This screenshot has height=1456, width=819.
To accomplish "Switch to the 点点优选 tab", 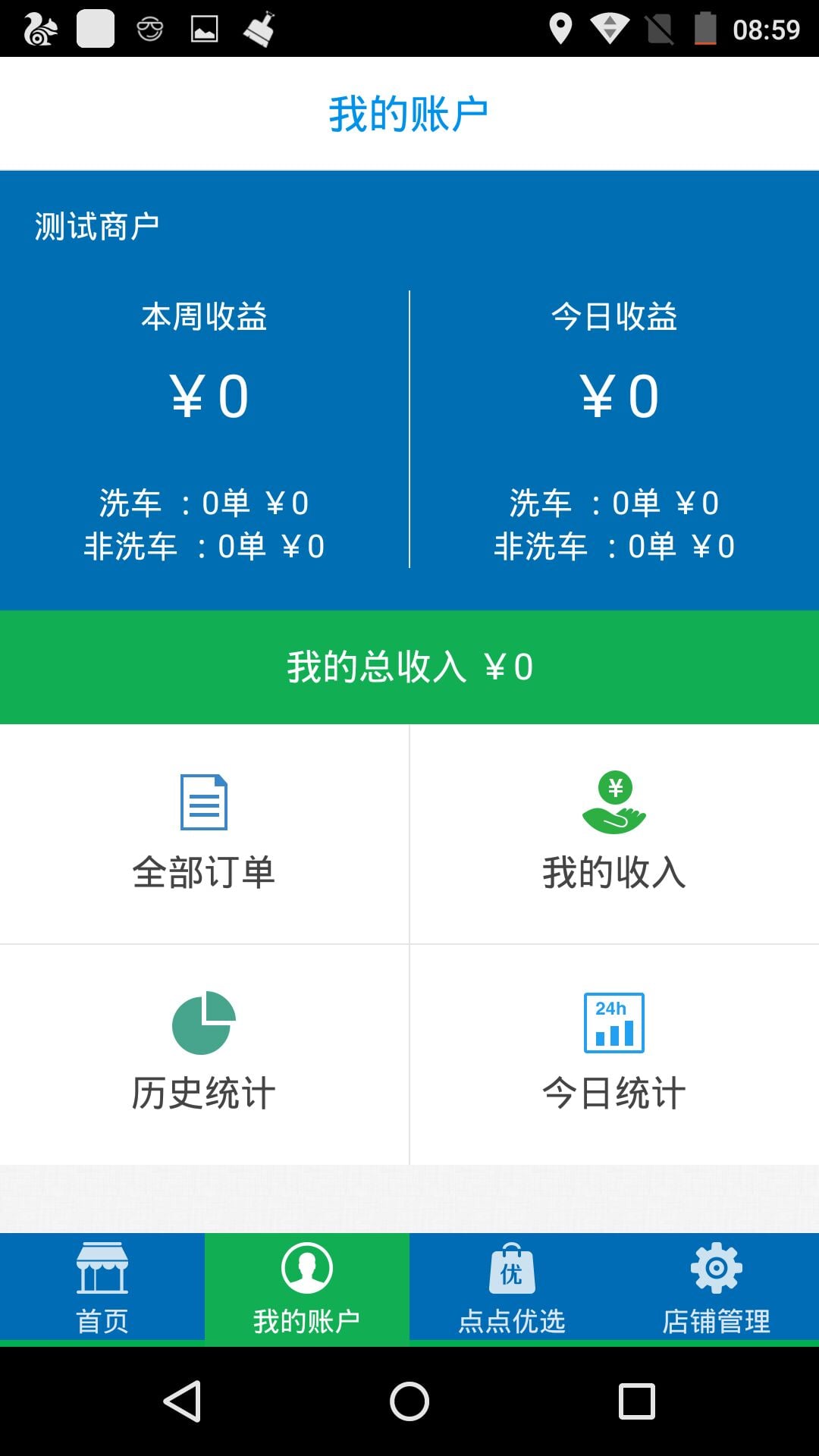I will [512, 1289].
